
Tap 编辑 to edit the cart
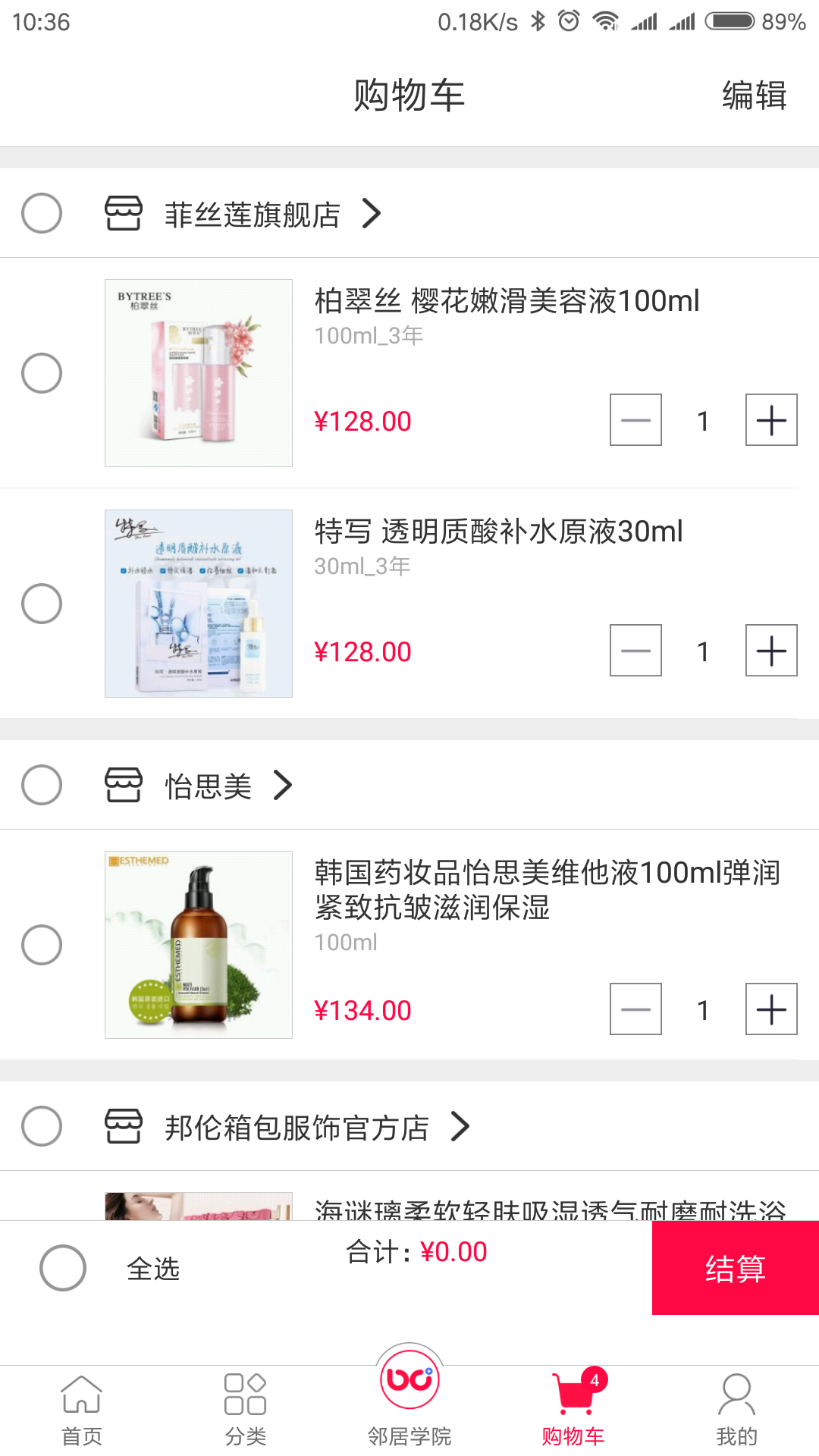(x=754, y=96)
